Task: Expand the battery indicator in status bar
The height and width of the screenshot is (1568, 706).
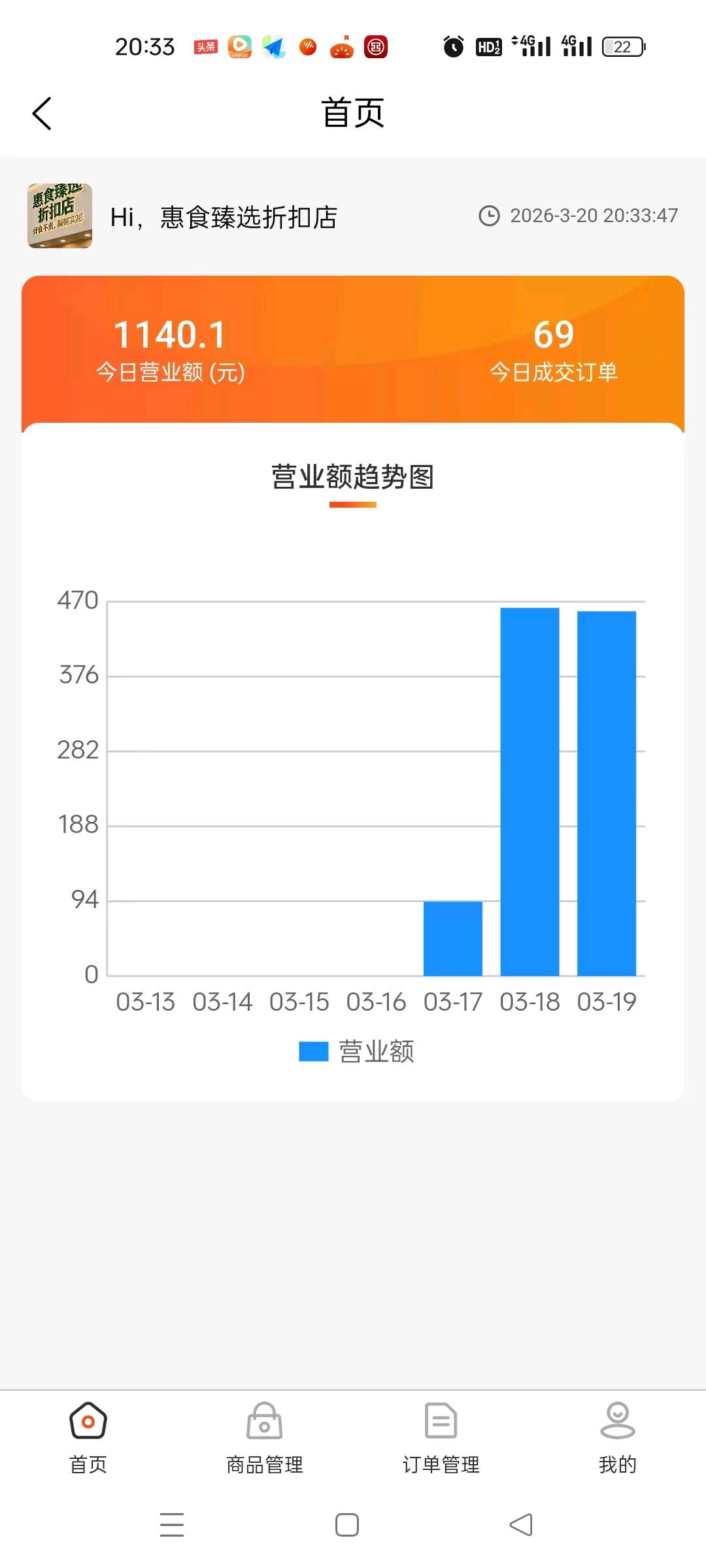Action: click(622, 46)
